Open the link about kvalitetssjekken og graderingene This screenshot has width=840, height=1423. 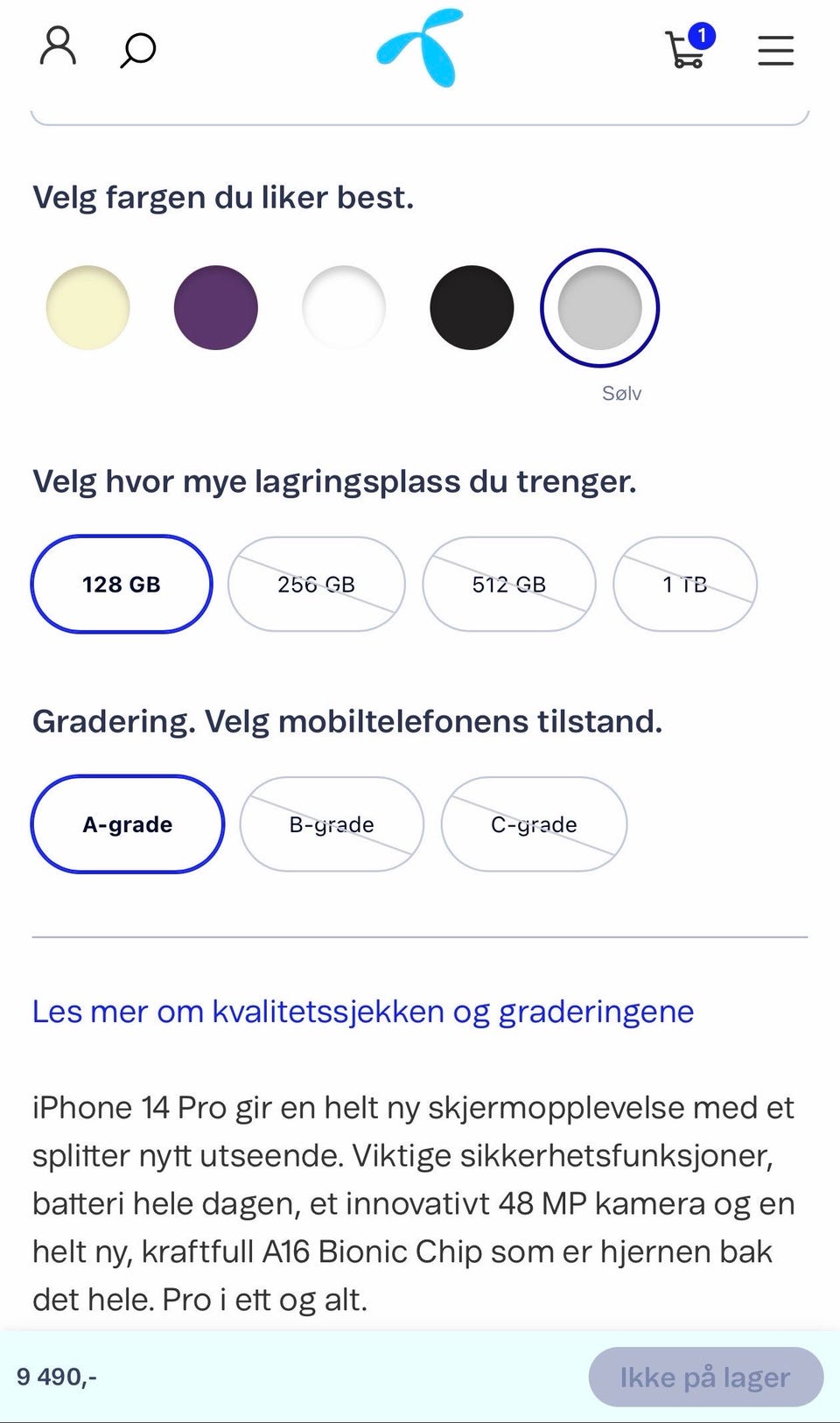(x=362, y=1012)
